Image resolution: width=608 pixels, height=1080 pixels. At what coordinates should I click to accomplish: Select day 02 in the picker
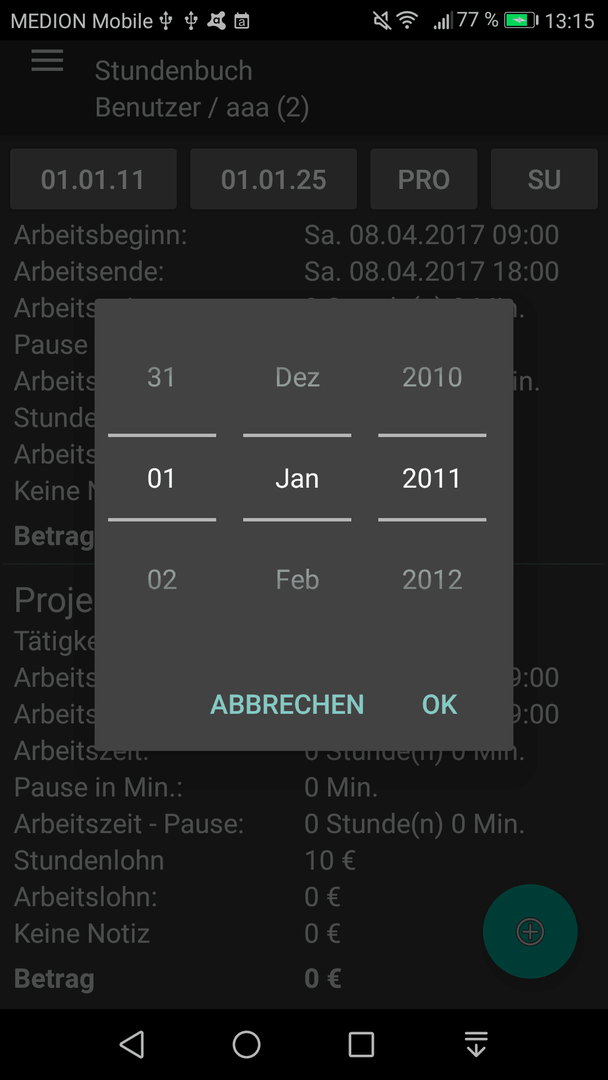162,579
